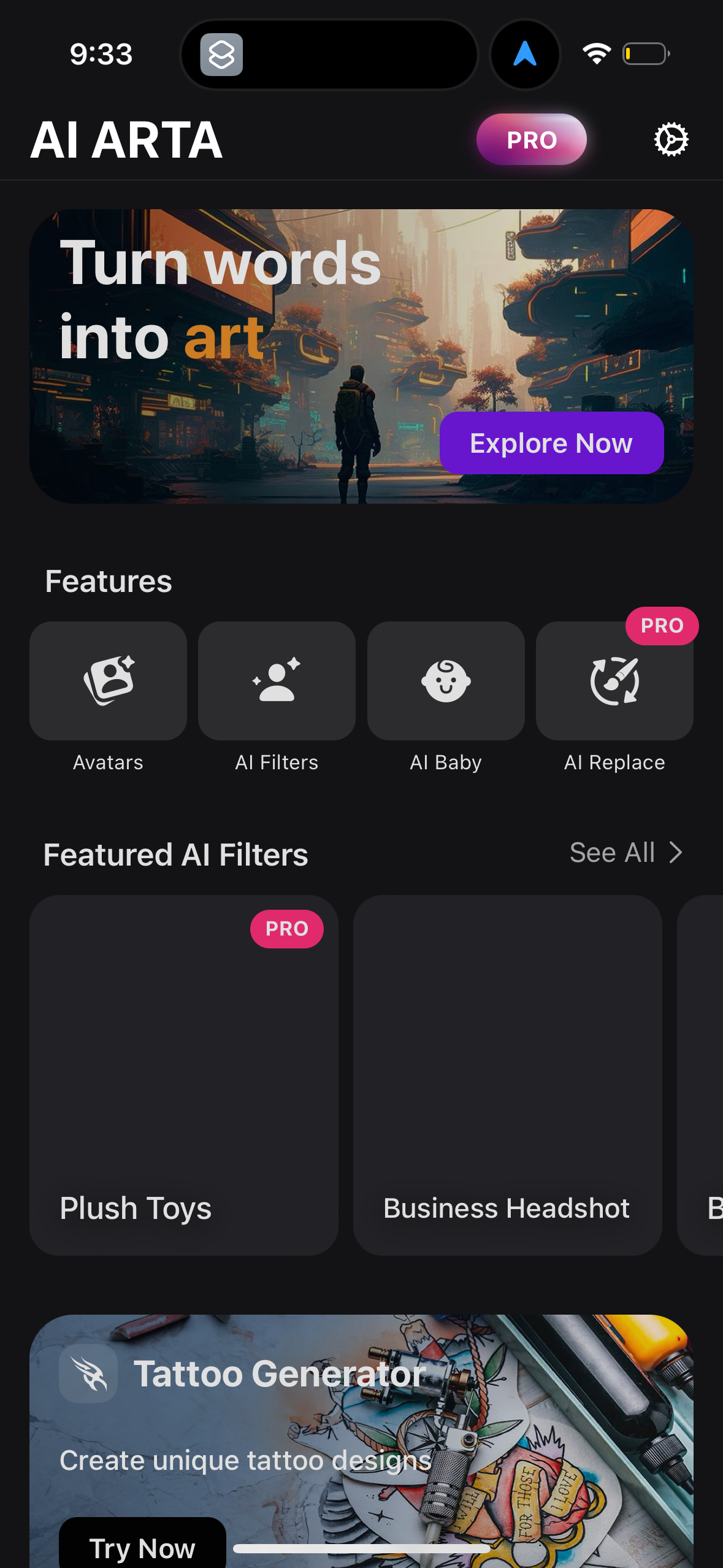Tap Try Now under Tattoo Generator

click(x=142, y=1547)
